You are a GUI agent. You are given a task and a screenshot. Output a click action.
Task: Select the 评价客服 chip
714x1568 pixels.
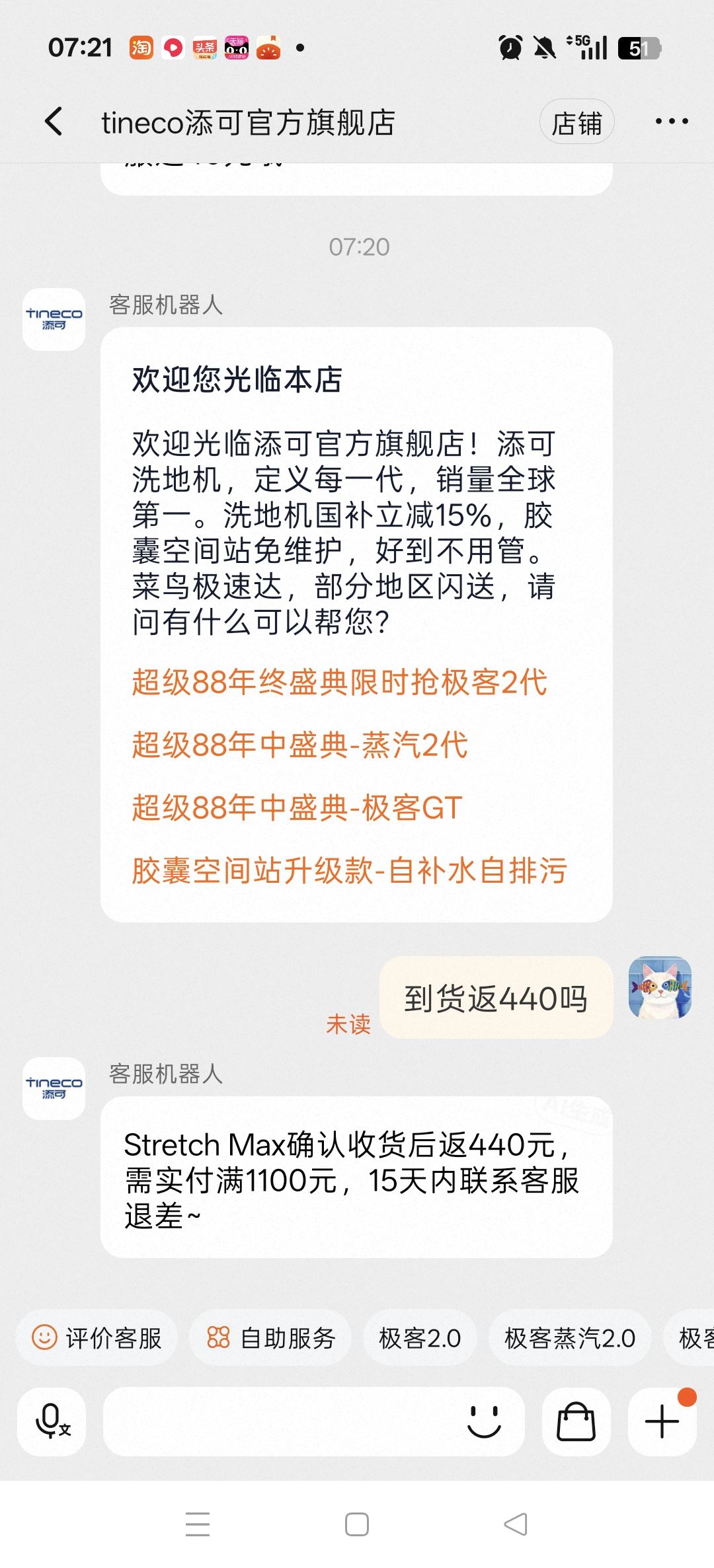pos(97,1339)
